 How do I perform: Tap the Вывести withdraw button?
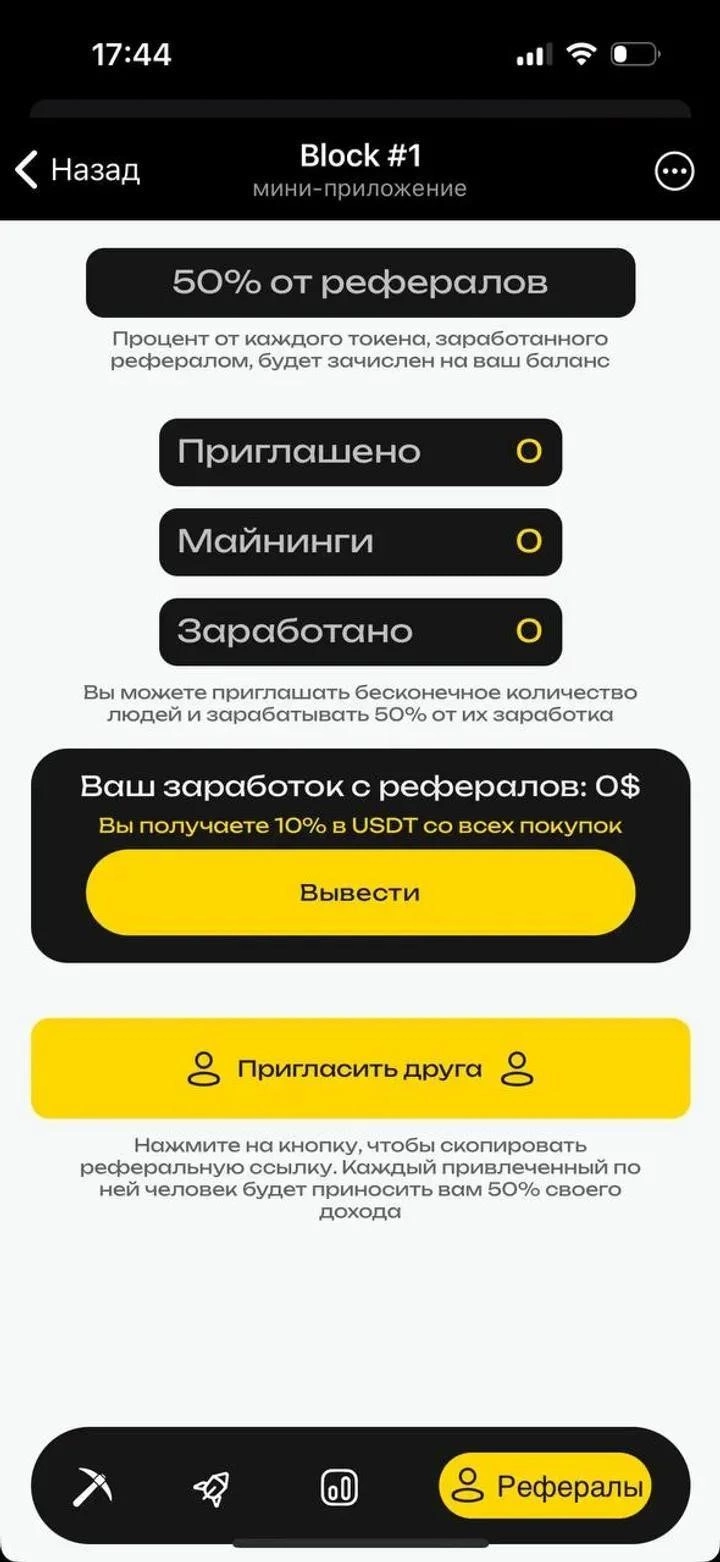point(360,892)
